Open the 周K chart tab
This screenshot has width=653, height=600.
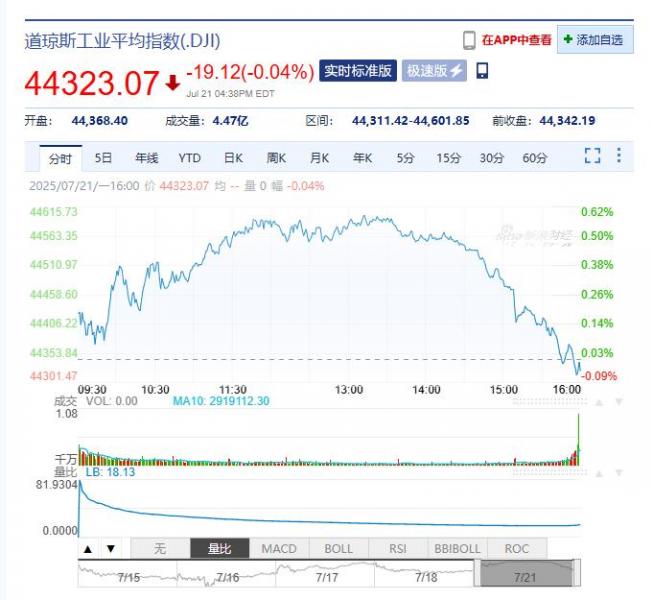click(x=276, y=158)
